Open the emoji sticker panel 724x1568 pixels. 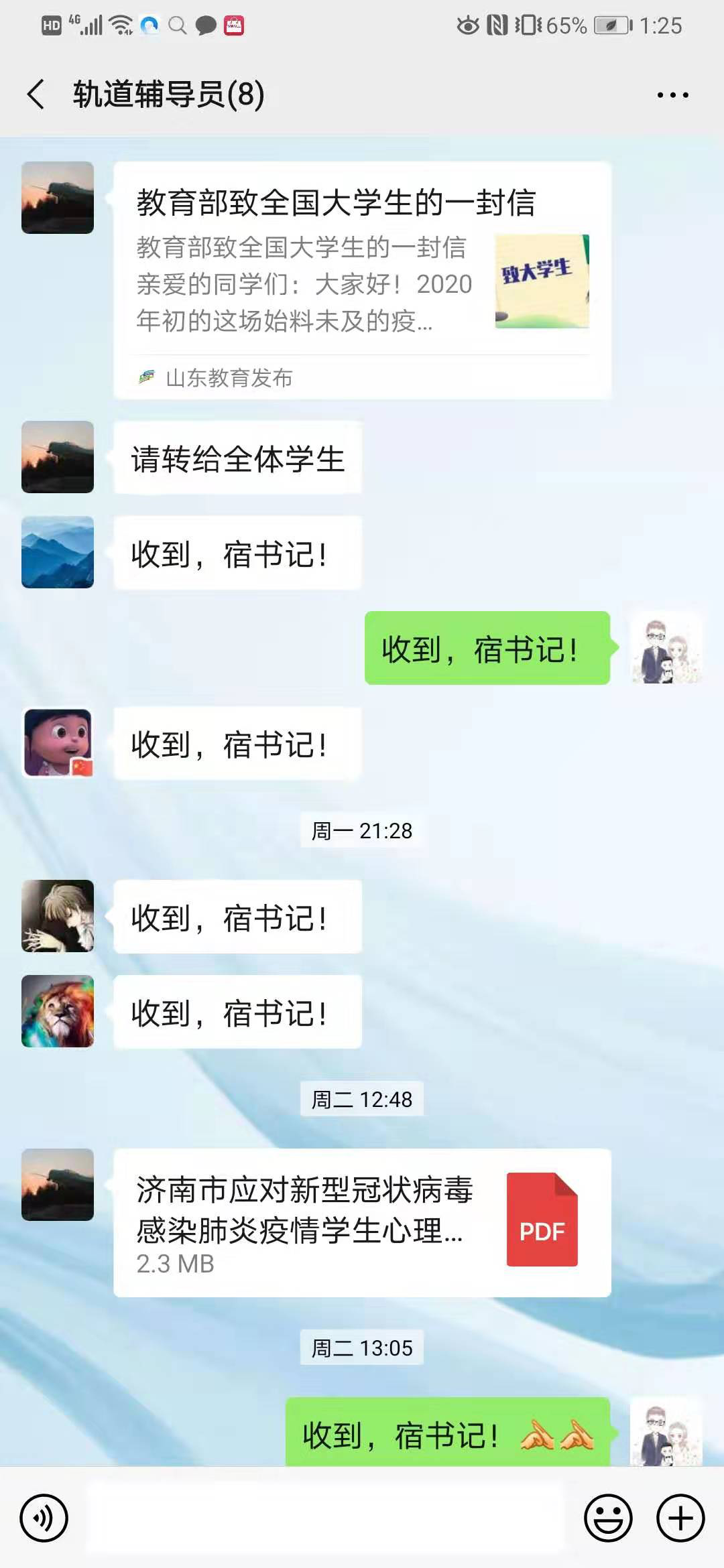[x=608, y=1518]
